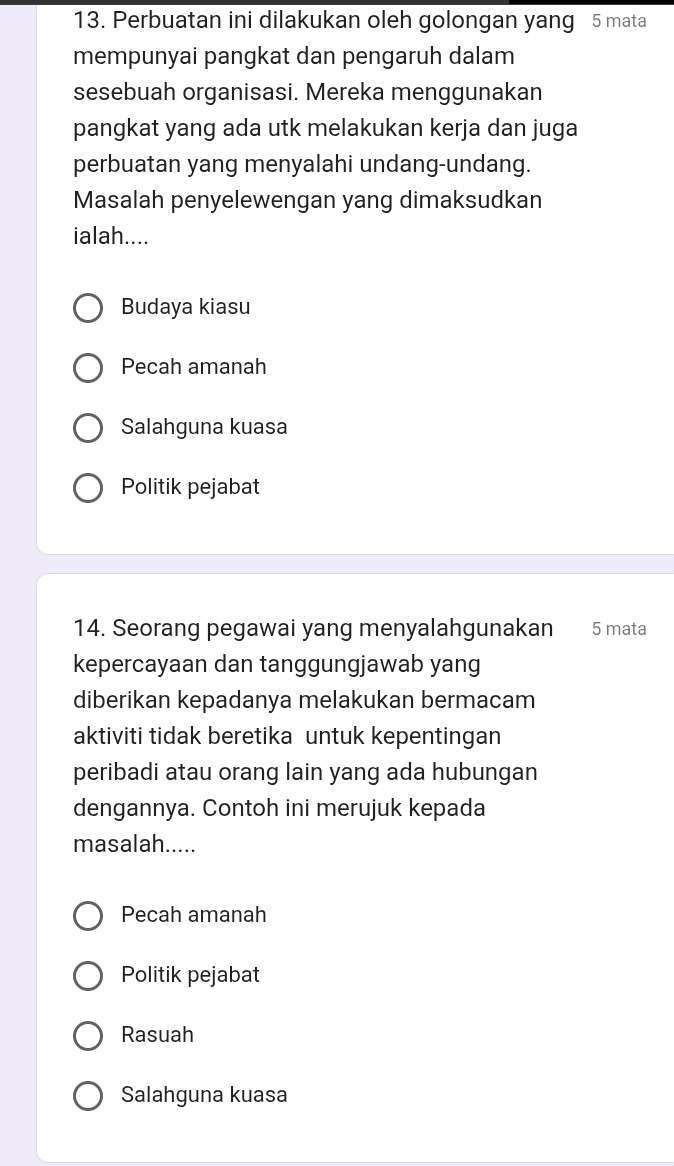Choose Pecah amanah for question 13

88,368
